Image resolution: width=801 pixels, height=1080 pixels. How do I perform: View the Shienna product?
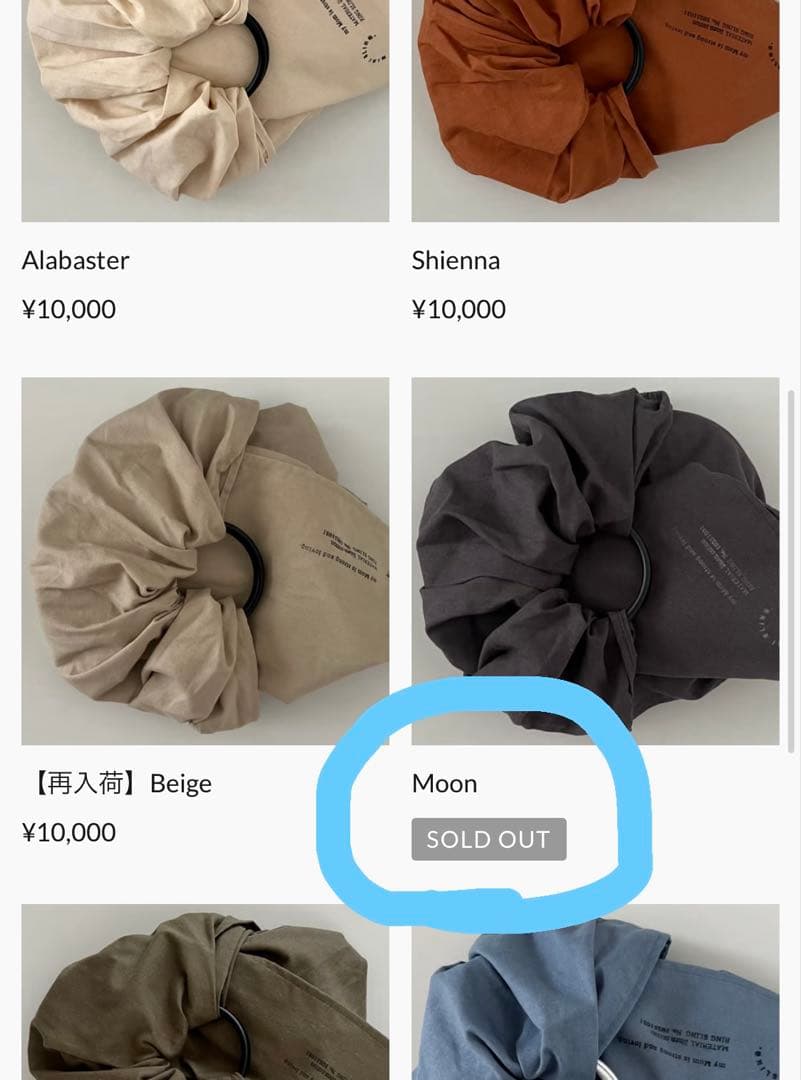point(455,261)
